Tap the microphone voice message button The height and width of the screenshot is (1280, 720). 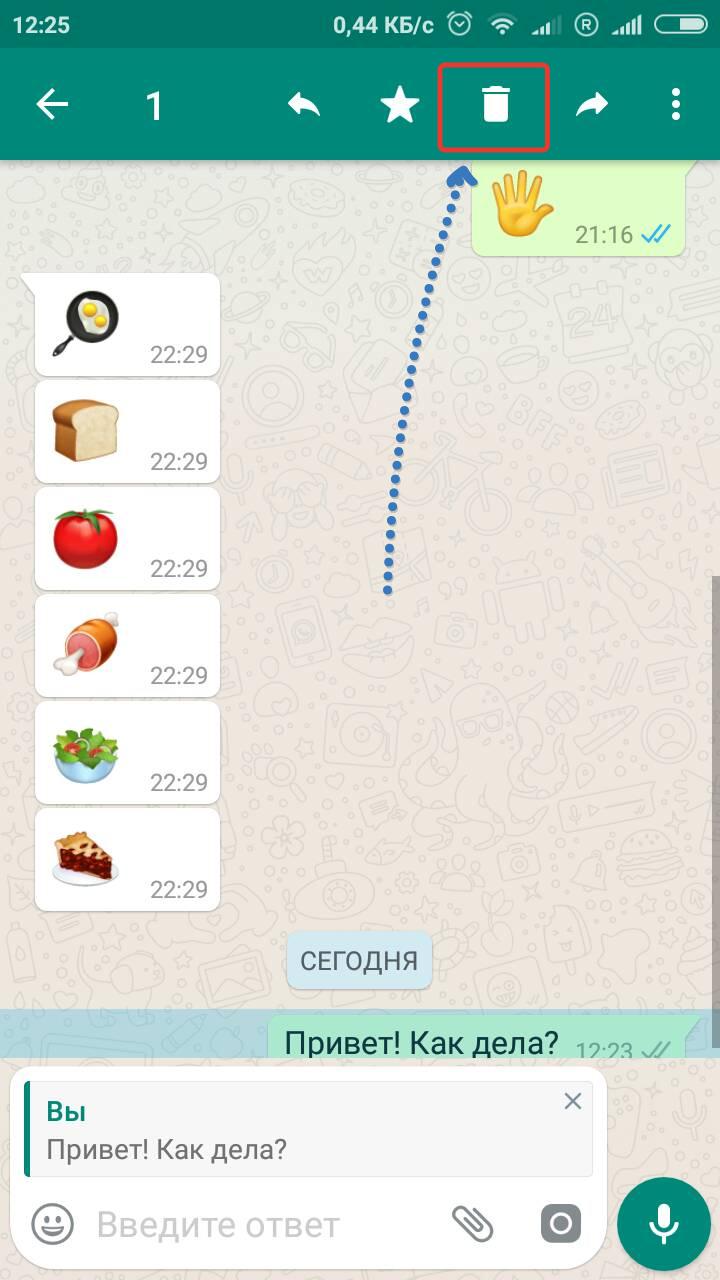pos(663,1224)
